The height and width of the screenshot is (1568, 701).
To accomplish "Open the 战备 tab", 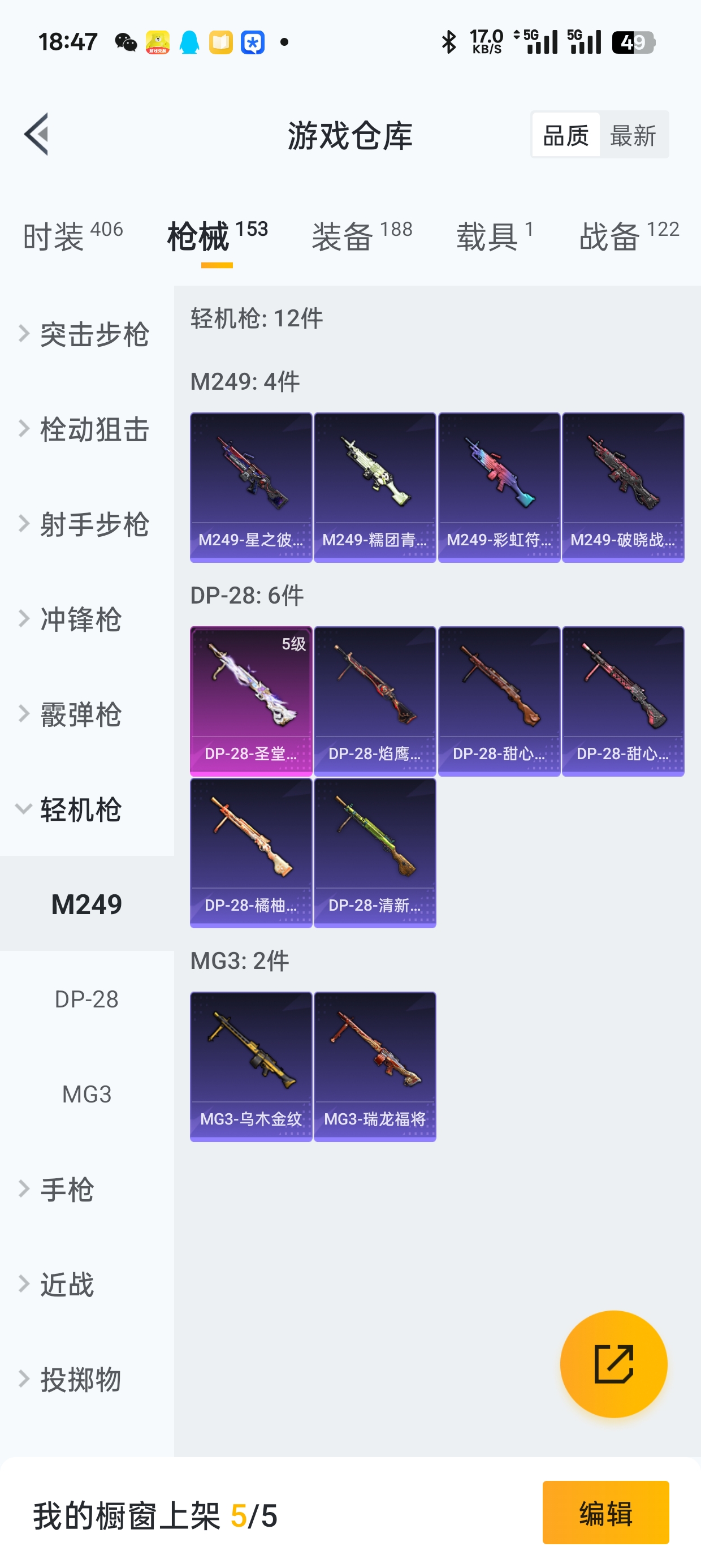I will [628, 236].
